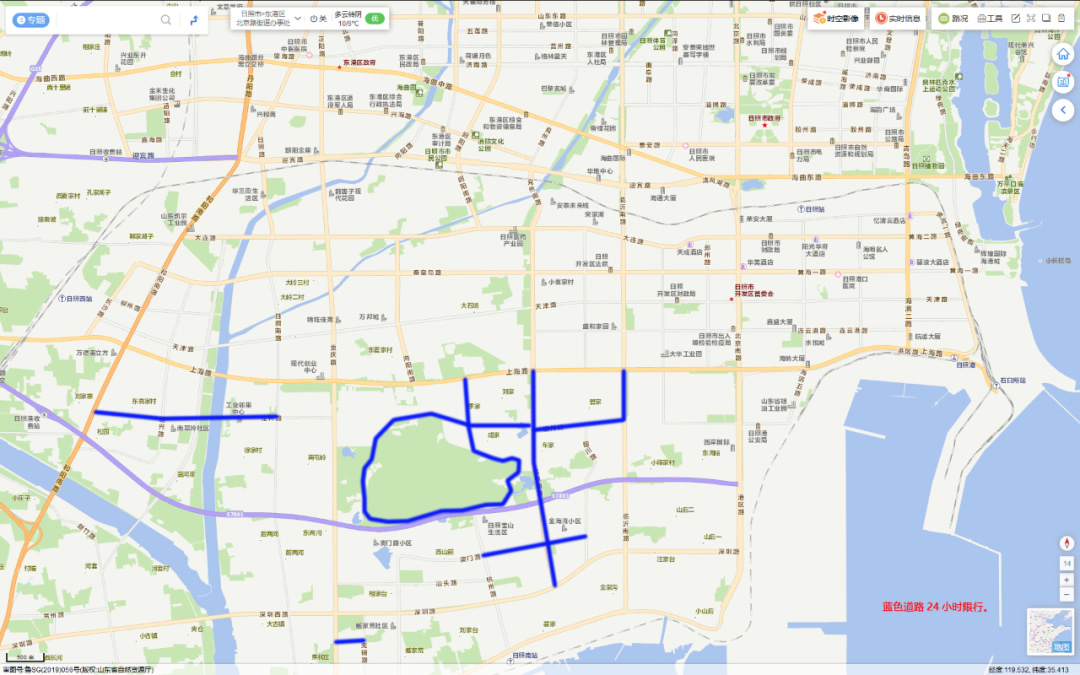
Task: Open the statistics chart panel icon
Action: (1063, 81)
